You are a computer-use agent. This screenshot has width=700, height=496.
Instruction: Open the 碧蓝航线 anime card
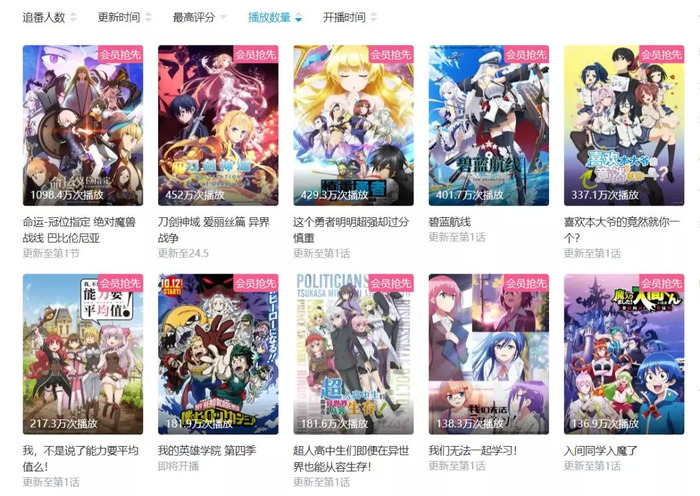tap(488, 125)
